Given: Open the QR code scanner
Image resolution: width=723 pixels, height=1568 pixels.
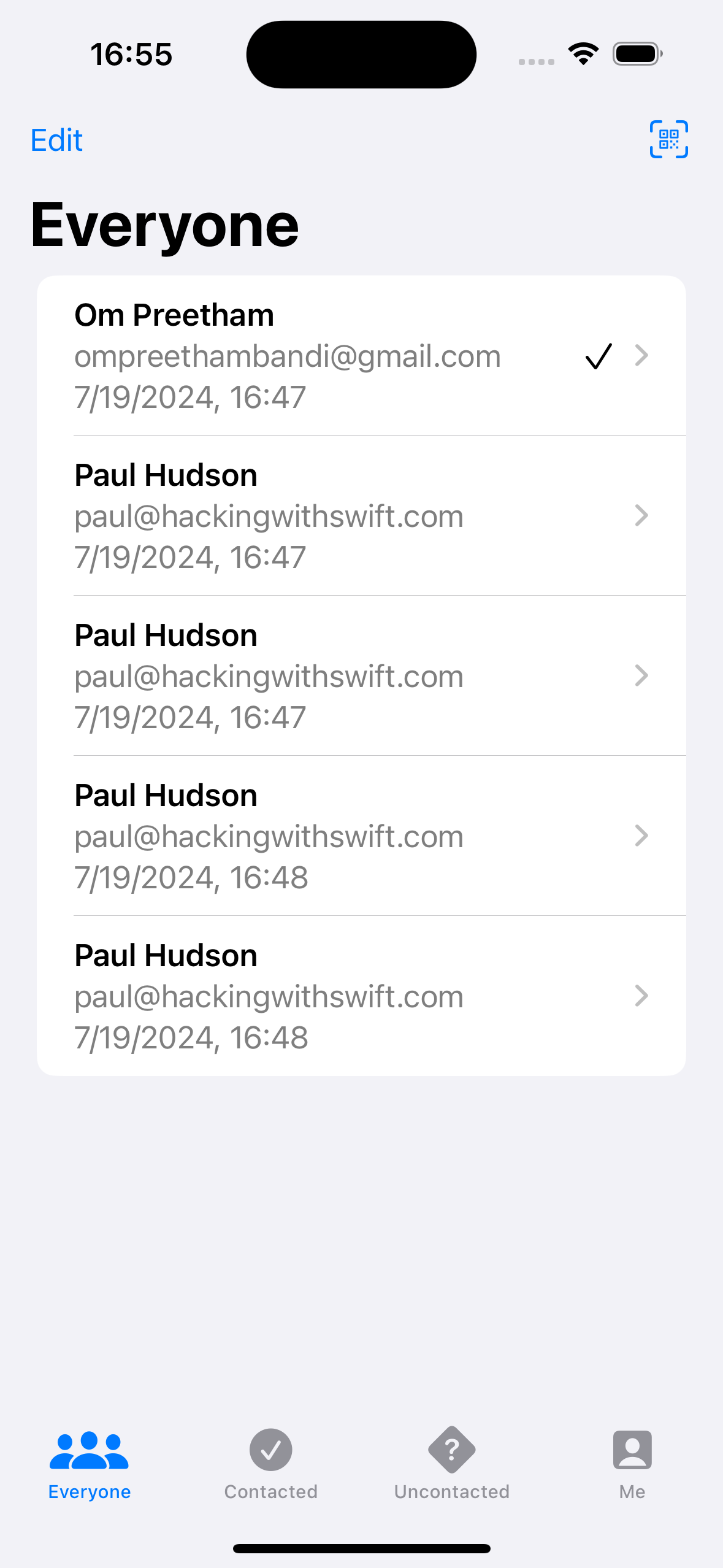Looking at the screenshot, I should 668,139.
